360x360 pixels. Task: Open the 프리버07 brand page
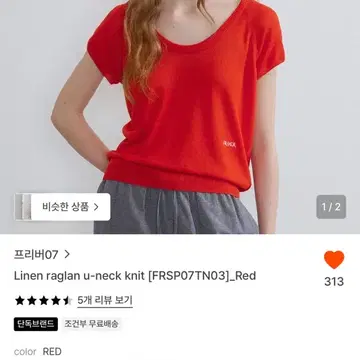(42, 255)
